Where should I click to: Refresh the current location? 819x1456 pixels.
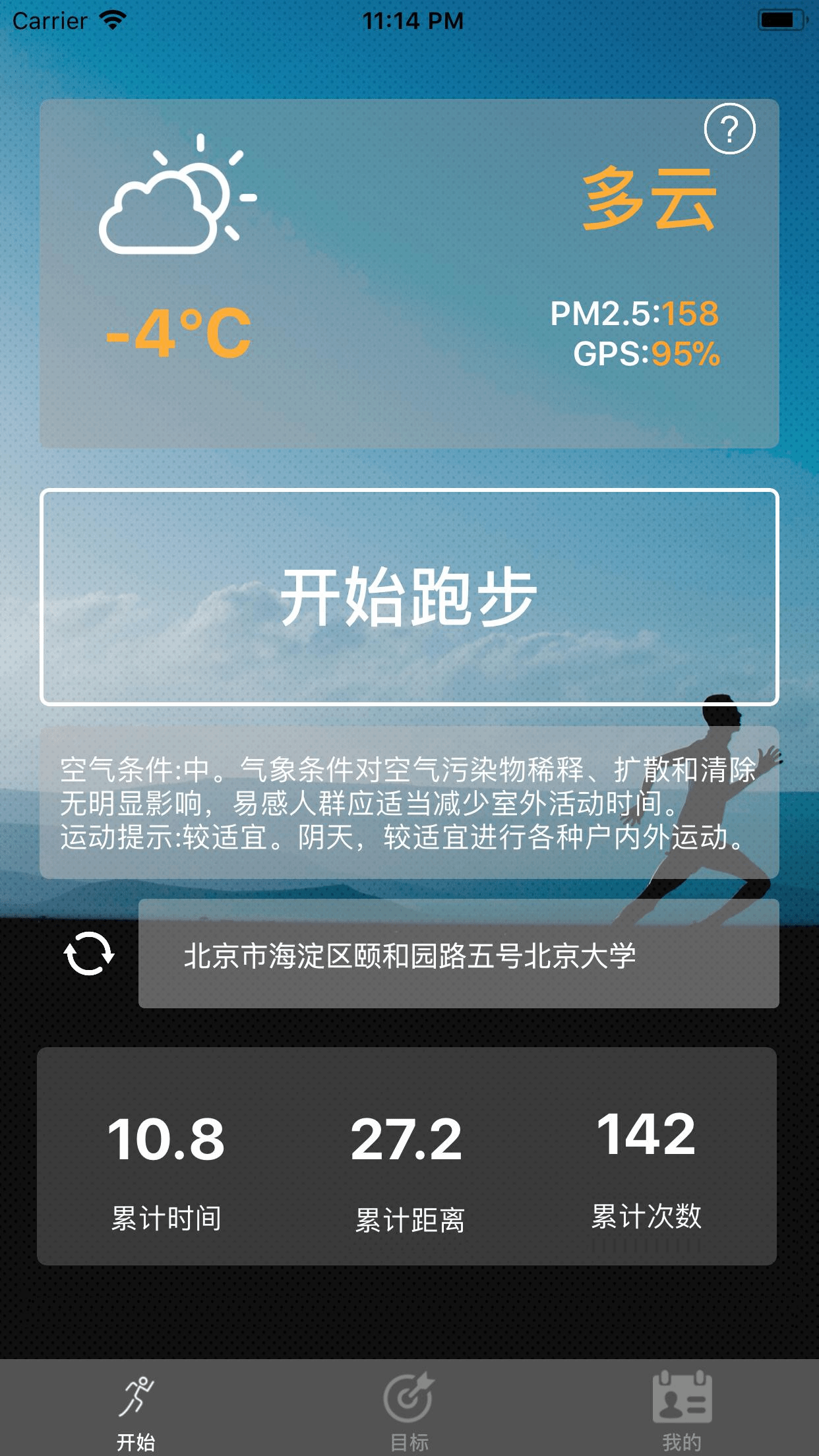pyautogui.click(x=89, y=954)
